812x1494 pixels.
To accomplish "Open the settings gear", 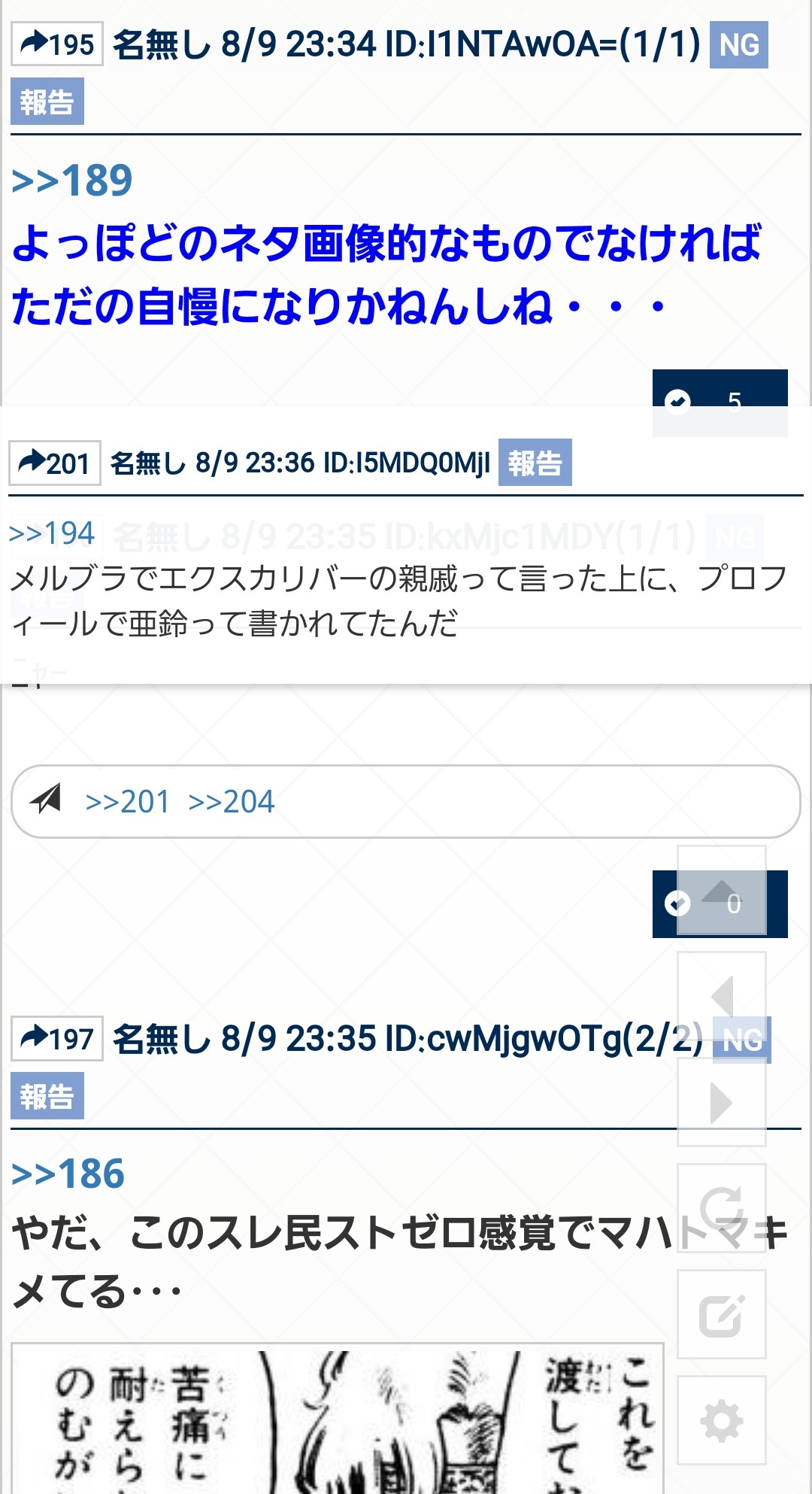I will click(722, 1420).
